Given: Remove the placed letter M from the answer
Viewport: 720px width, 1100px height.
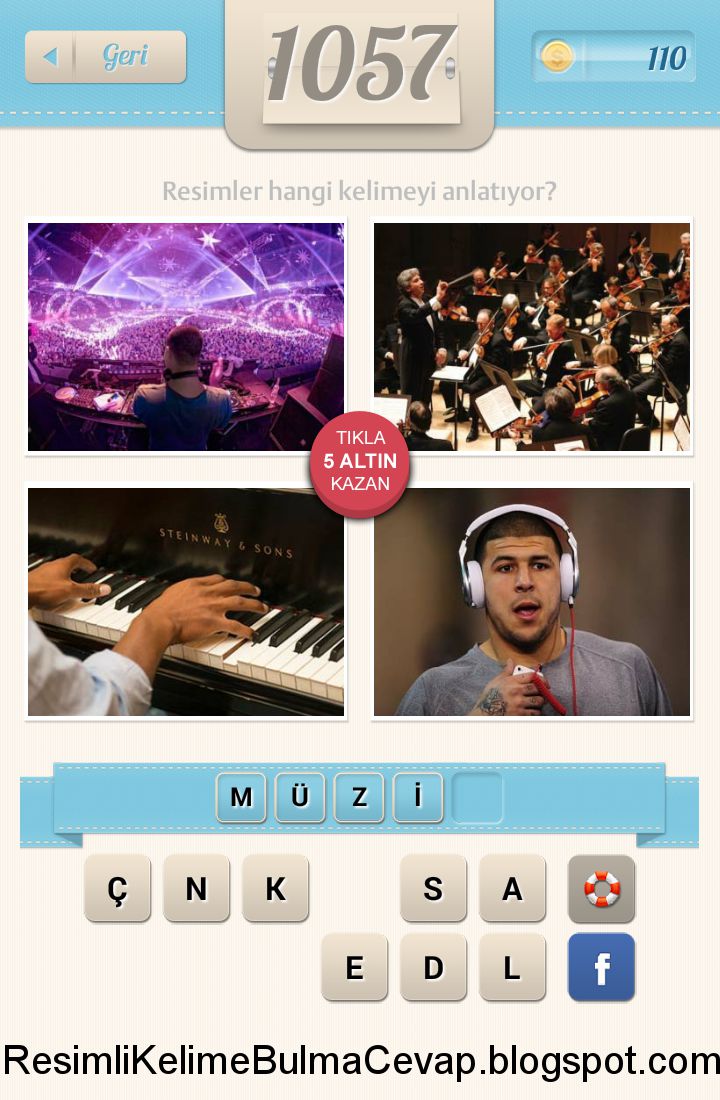Looking at the screenshot, I should [241, 797].
